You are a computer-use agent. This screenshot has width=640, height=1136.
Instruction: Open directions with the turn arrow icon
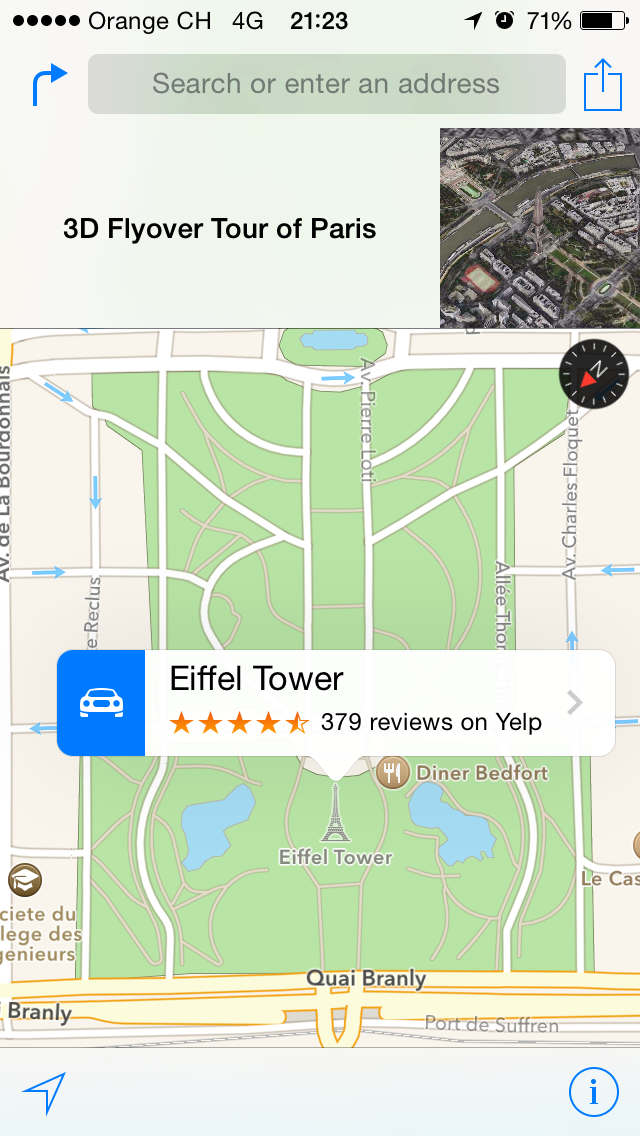pyautogui.click(x=49, y=84)
